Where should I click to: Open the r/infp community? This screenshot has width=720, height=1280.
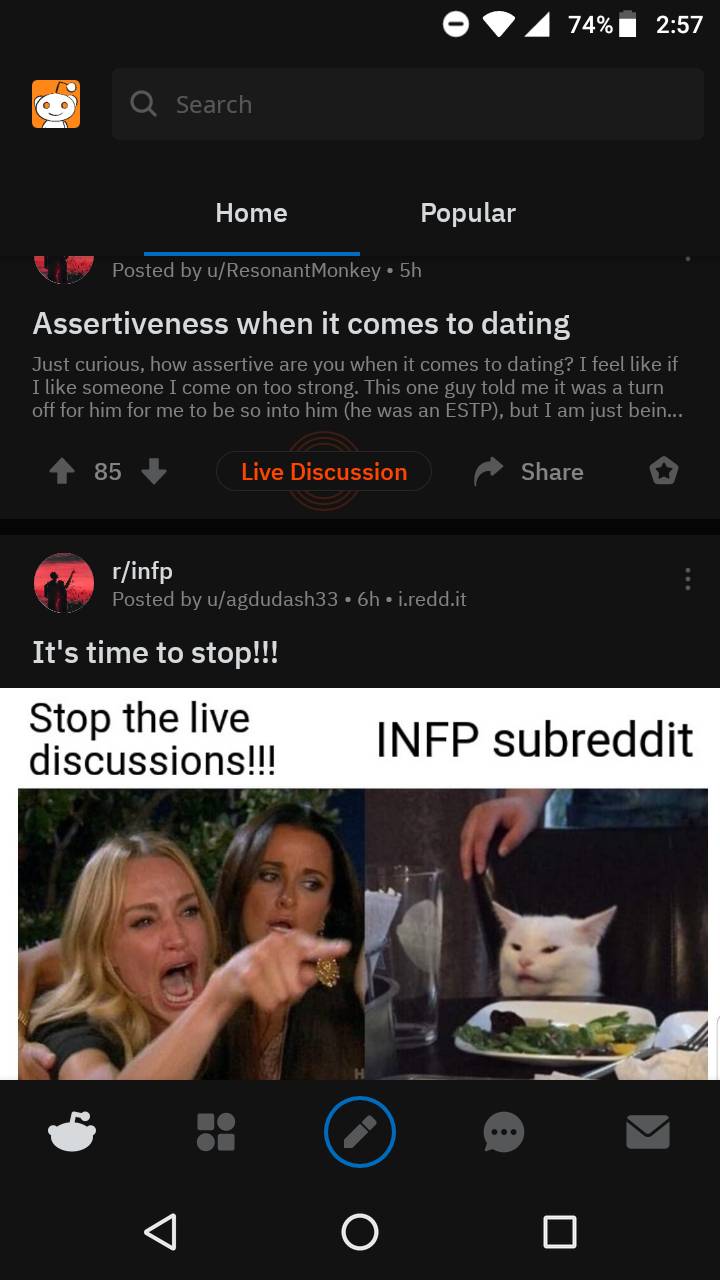point(142,571)
